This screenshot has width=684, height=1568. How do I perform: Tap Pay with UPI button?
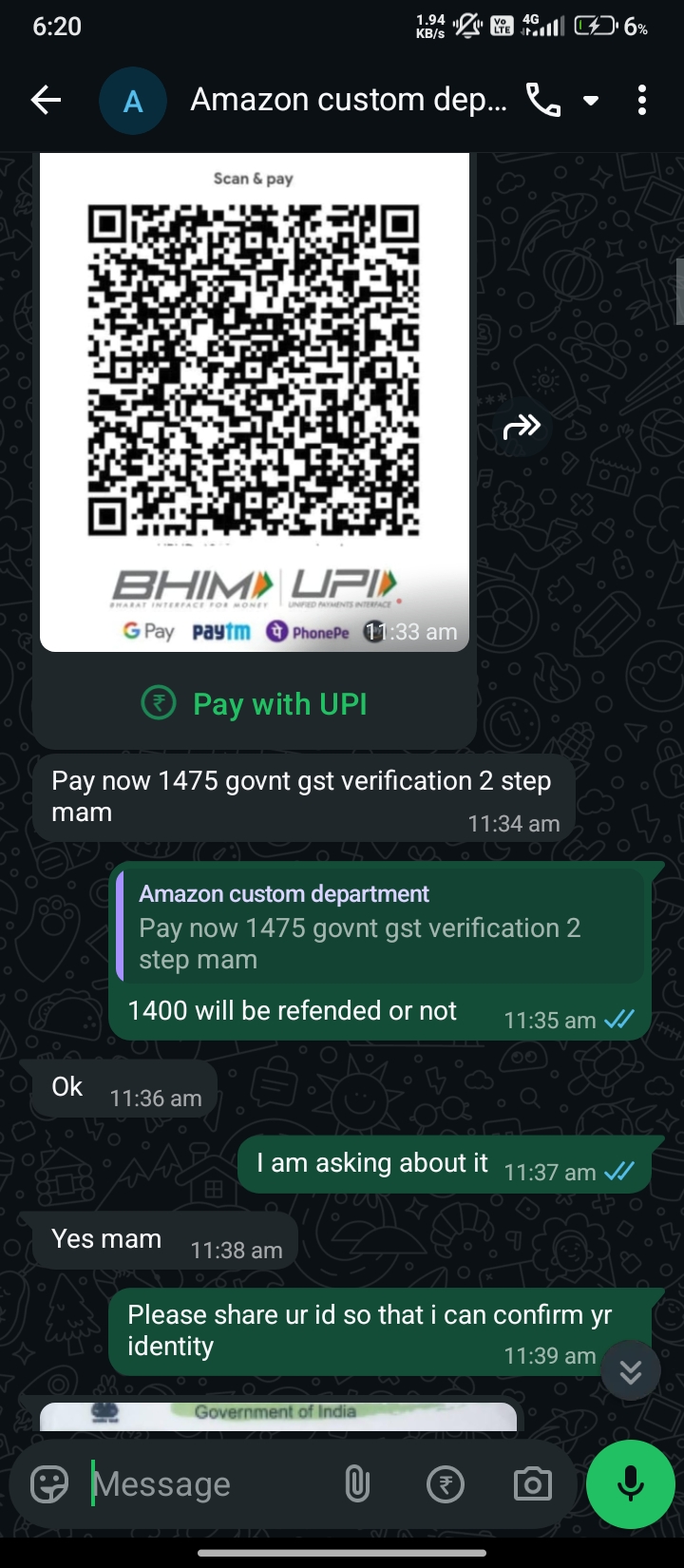255,704
